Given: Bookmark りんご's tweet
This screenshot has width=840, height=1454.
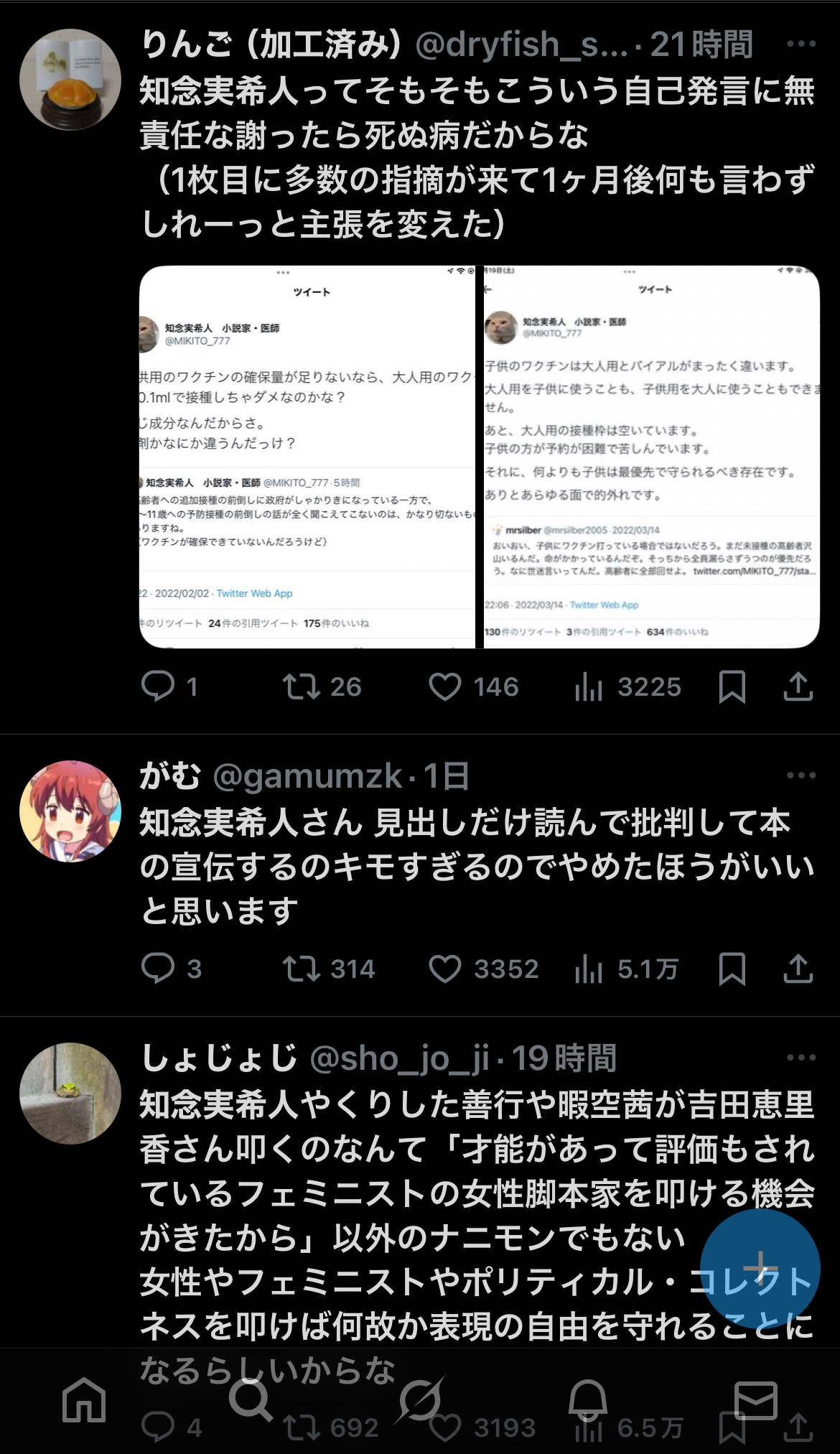Looking at the screenshot, I should click(x=732, y=686).
